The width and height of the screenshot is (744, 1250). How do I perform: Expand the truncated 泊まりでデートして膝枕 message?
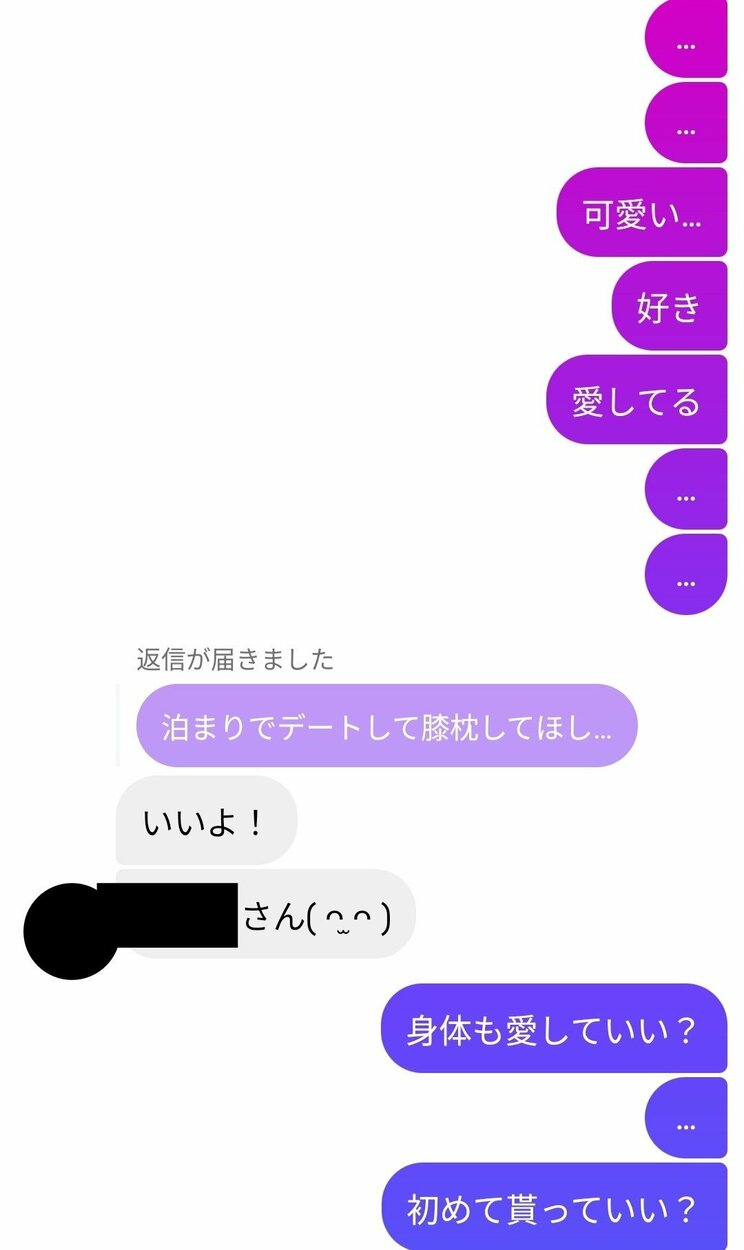tap(388, 727)
